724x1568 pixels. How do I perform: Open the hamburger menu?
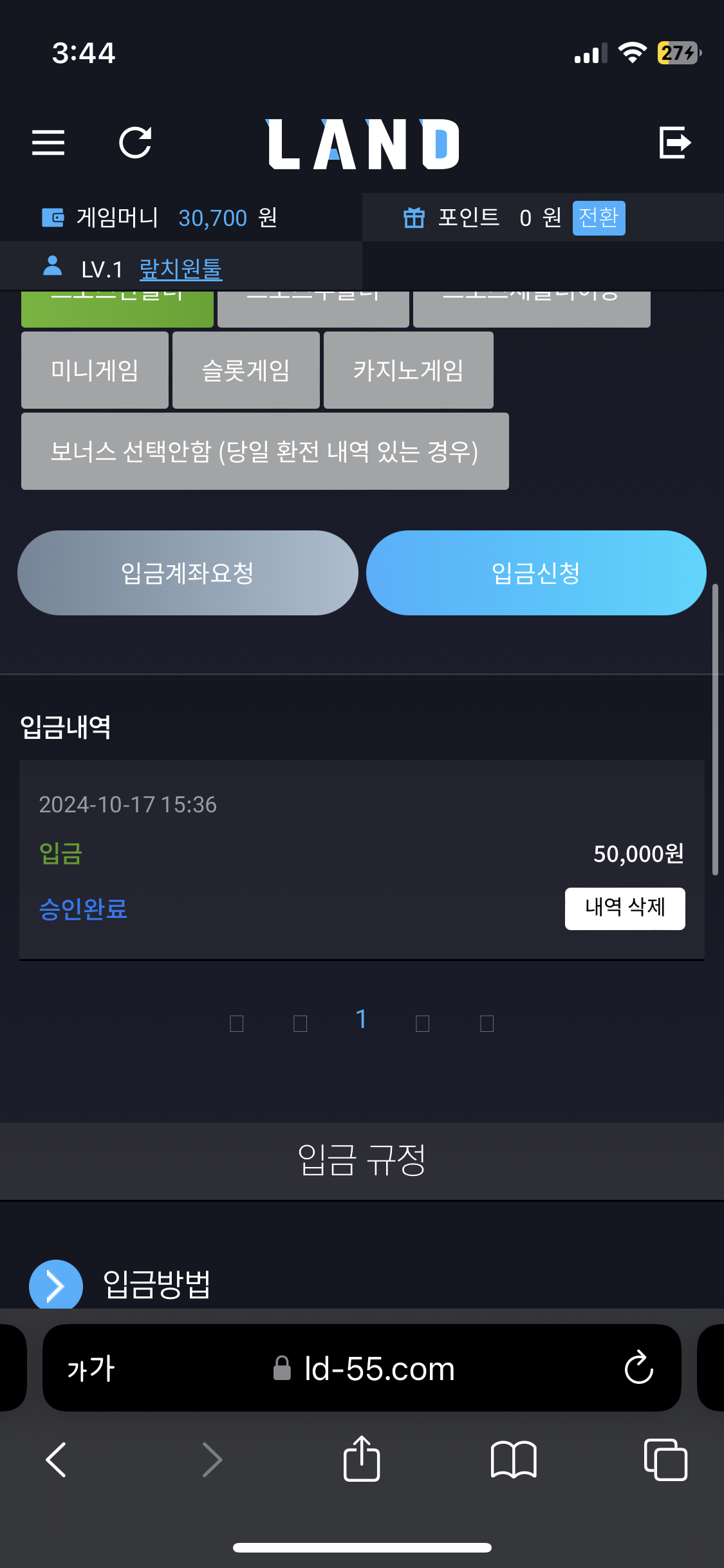pos(48,142)
